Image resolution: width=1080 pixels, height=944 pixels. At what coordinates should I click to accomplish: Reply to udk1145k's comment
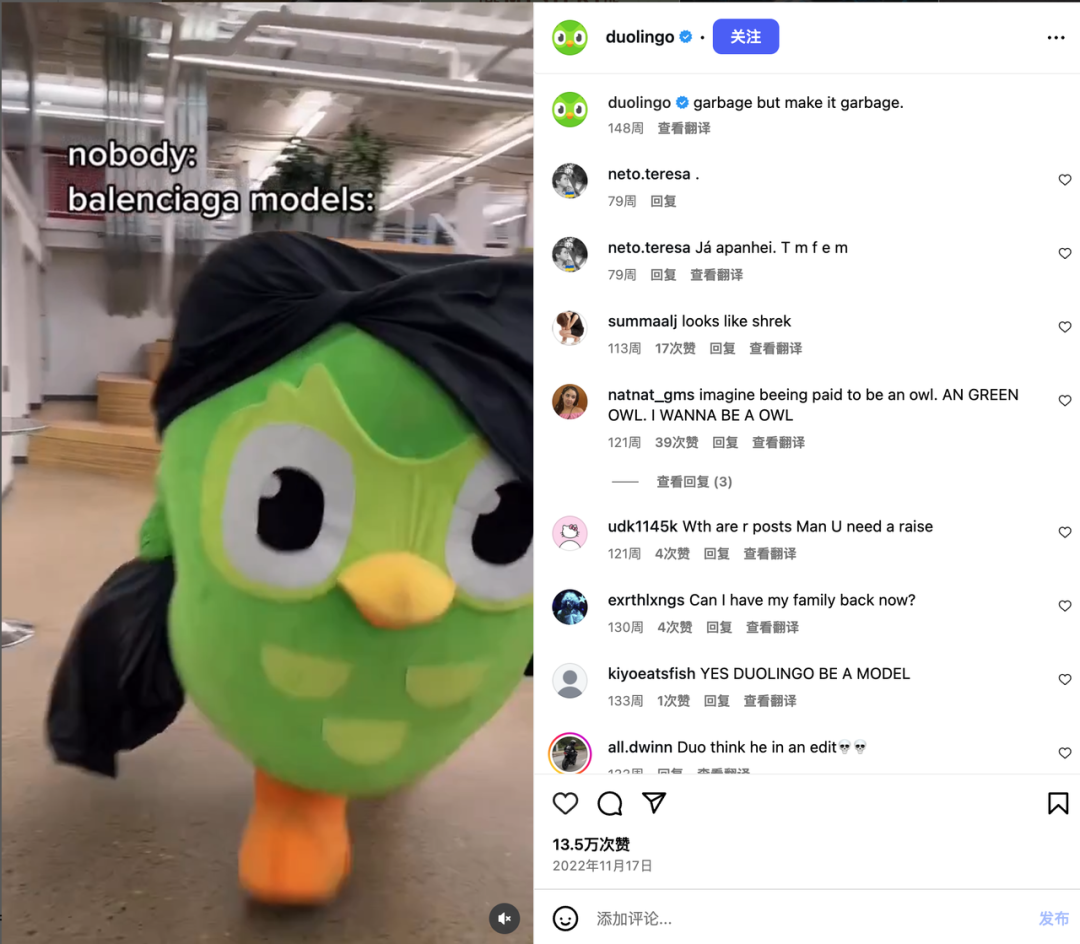pyautogui.click(x=717, y=553)
